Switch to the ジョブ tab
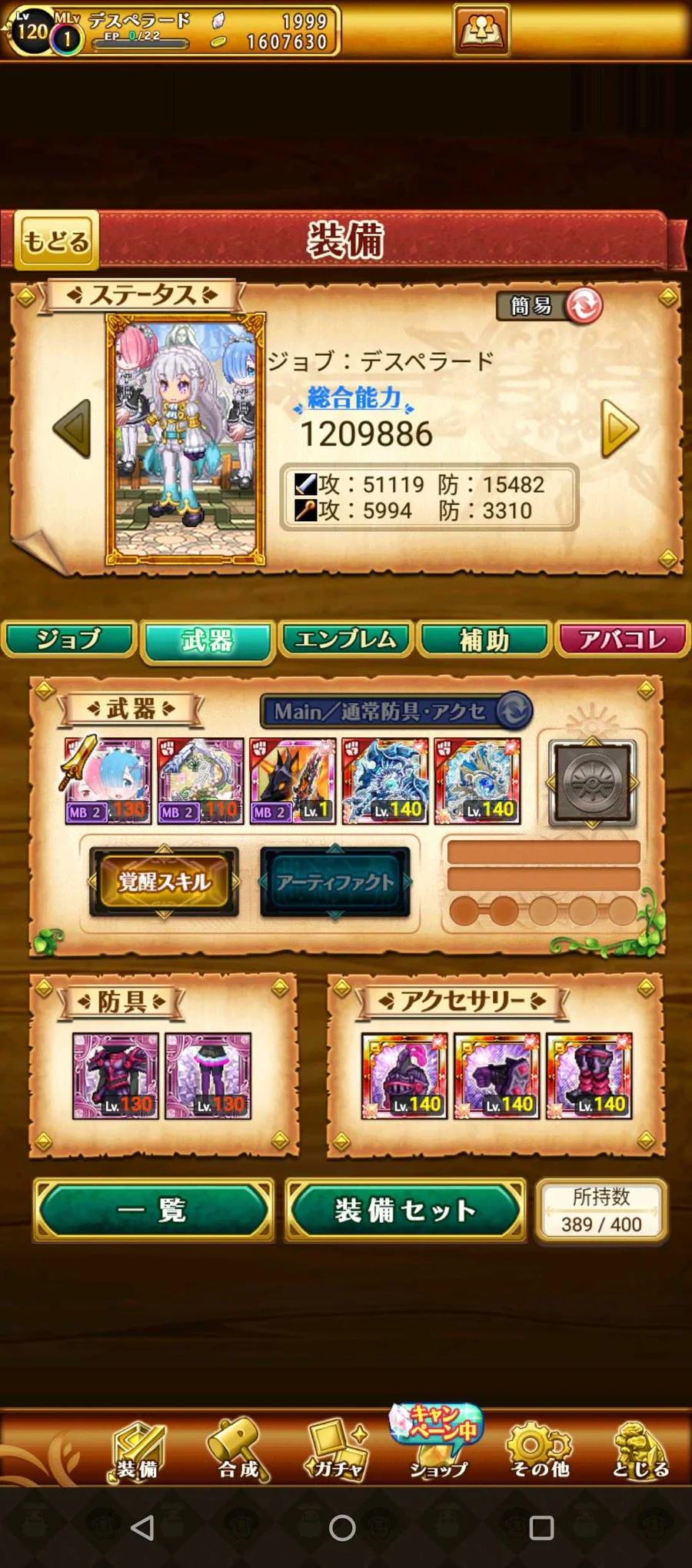The height and width of the screenshot is (1568, 692). 69,639
